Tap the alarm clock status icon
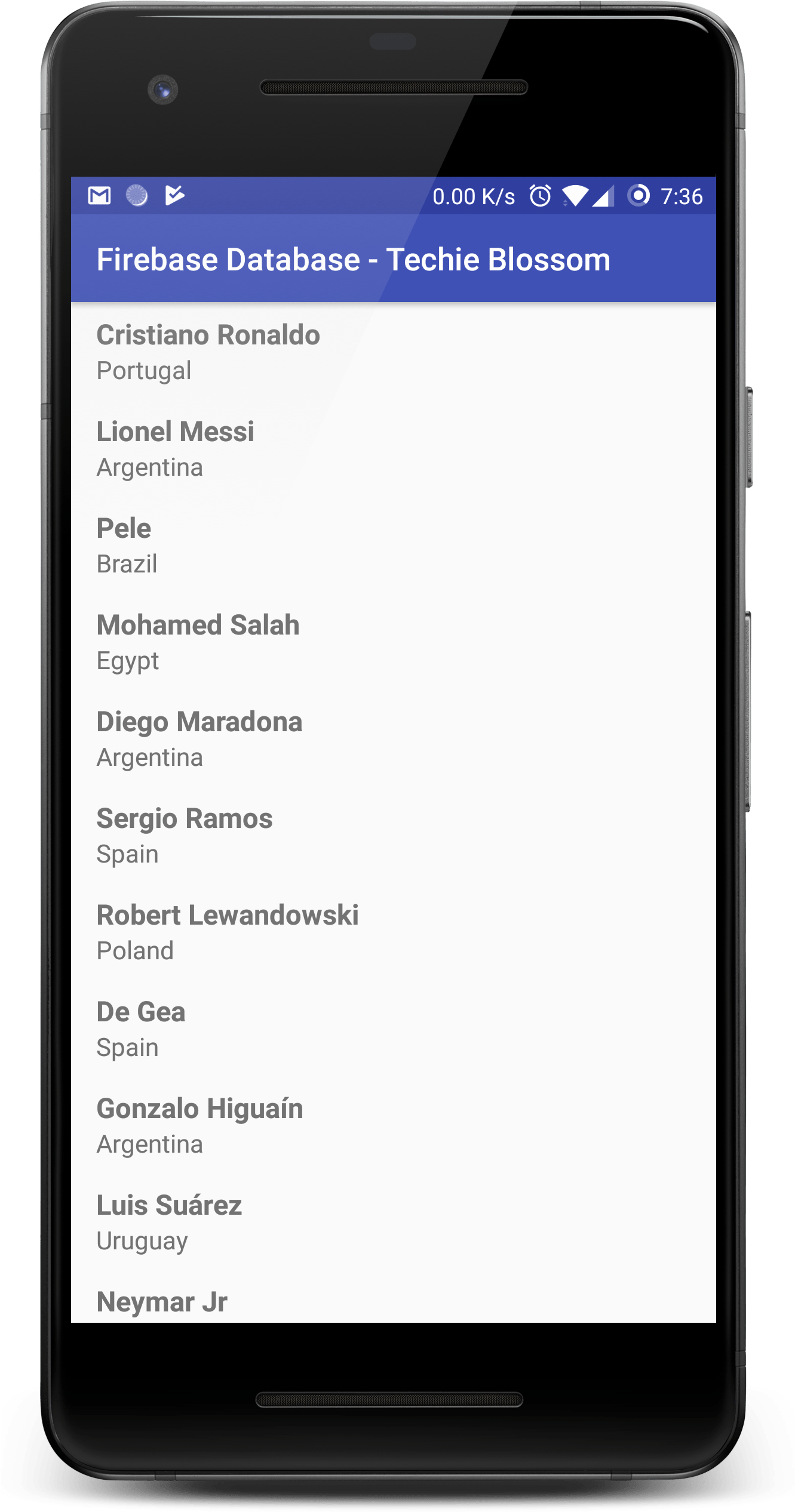The width and height of the screenshot is (795, 1512). click(x=539, y=195)
